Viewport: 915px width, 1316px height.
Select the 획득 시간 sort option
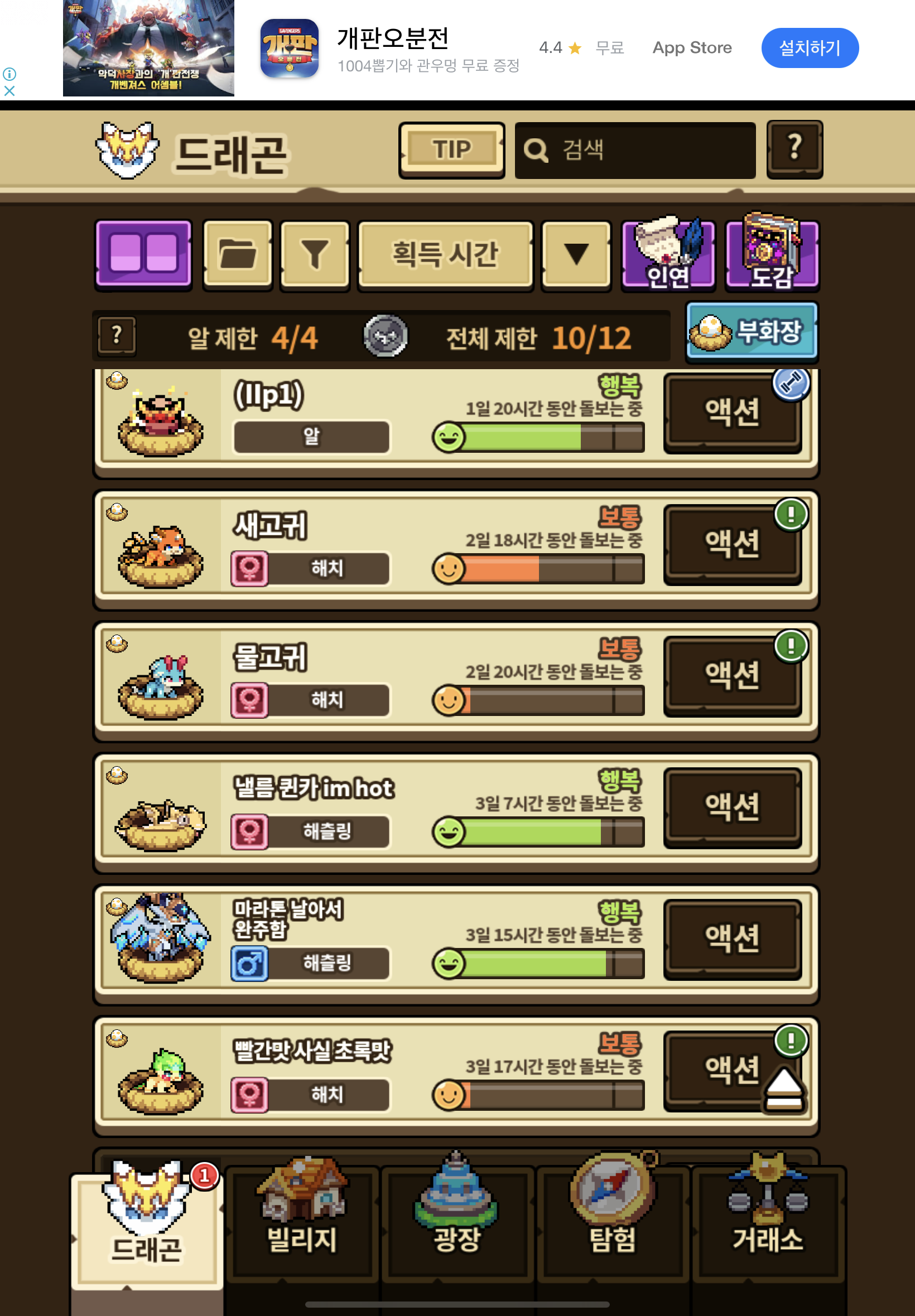(x=445, y=254)
